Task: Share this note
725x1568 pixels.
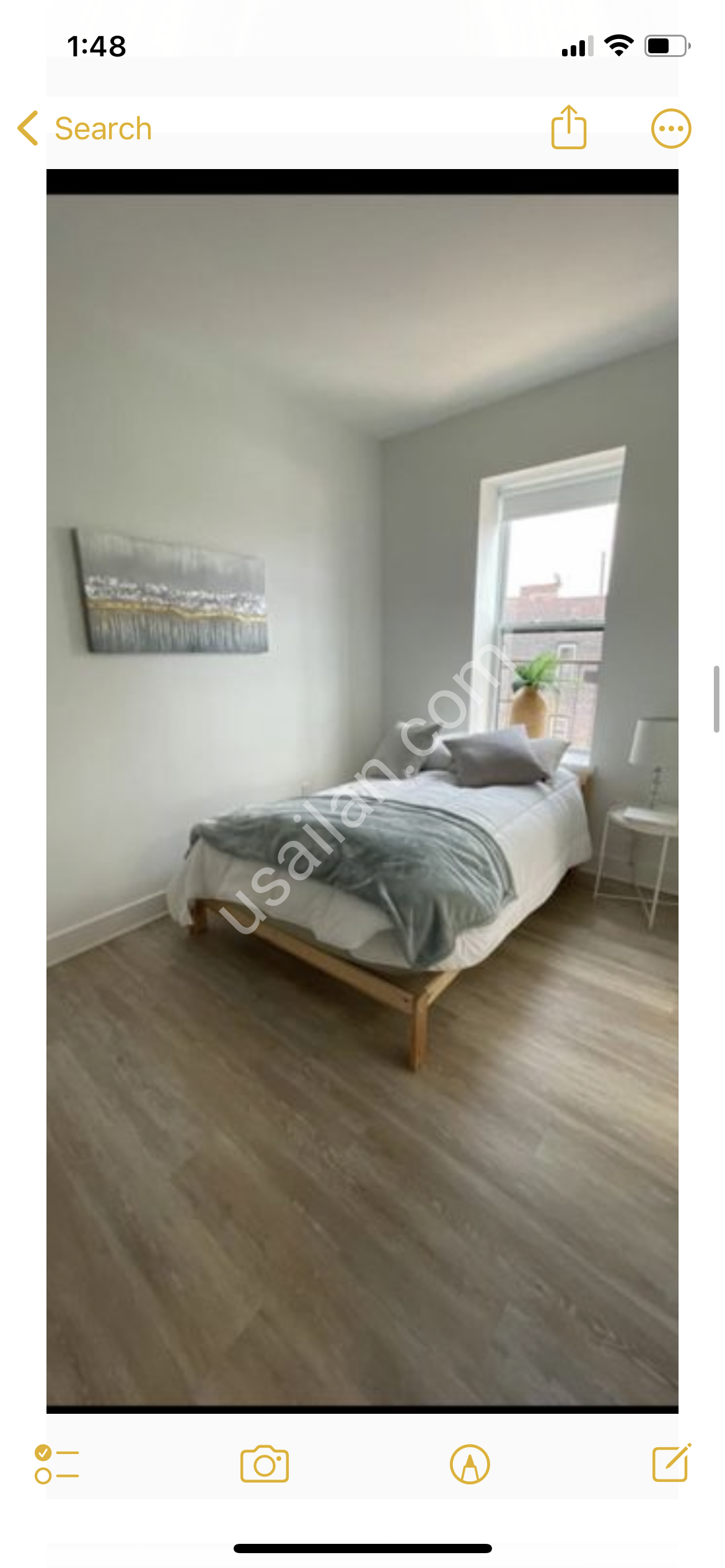Action: click(568, 128)
